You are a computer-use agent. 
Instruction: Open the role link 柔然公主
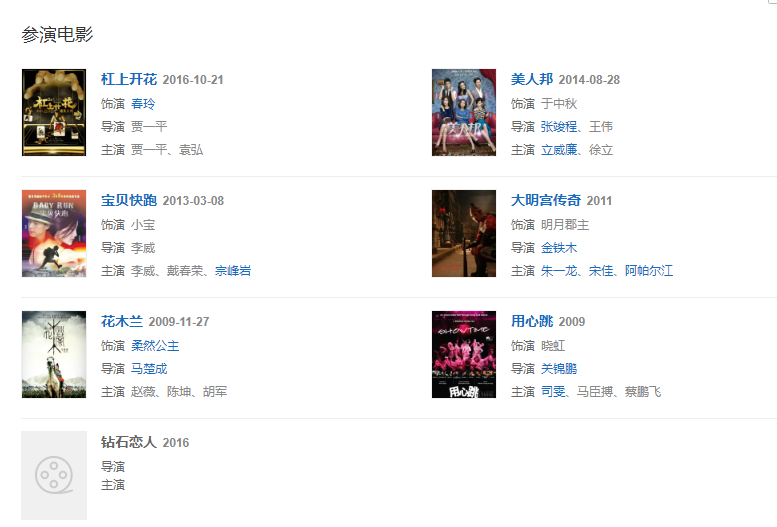155,345
